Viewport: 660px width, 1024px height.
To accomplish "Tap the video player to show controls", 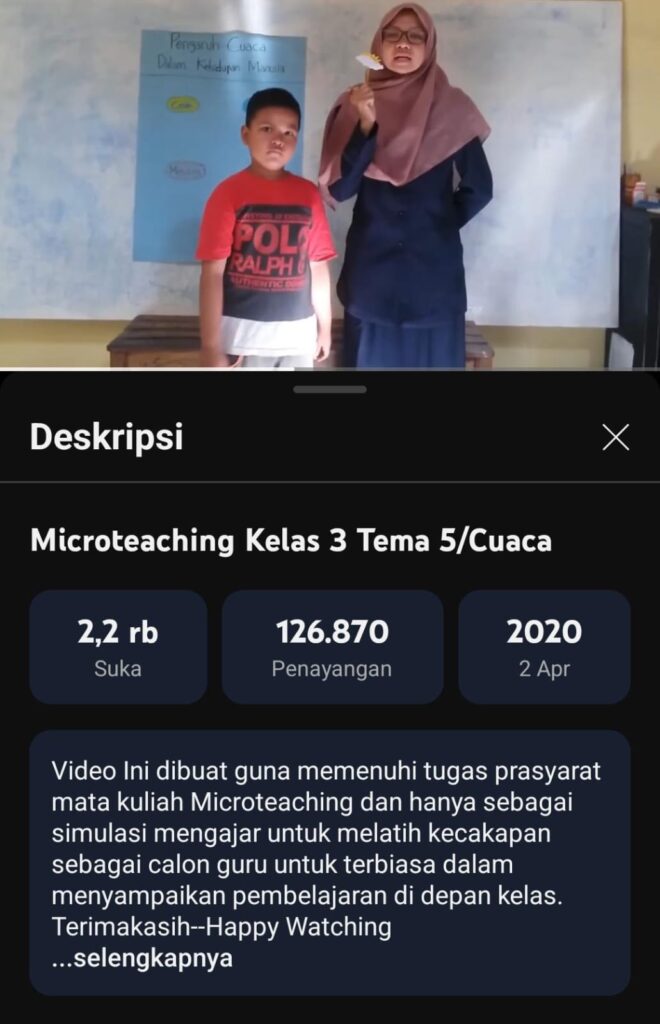I will pyautogui.click(x=330, y=185).
